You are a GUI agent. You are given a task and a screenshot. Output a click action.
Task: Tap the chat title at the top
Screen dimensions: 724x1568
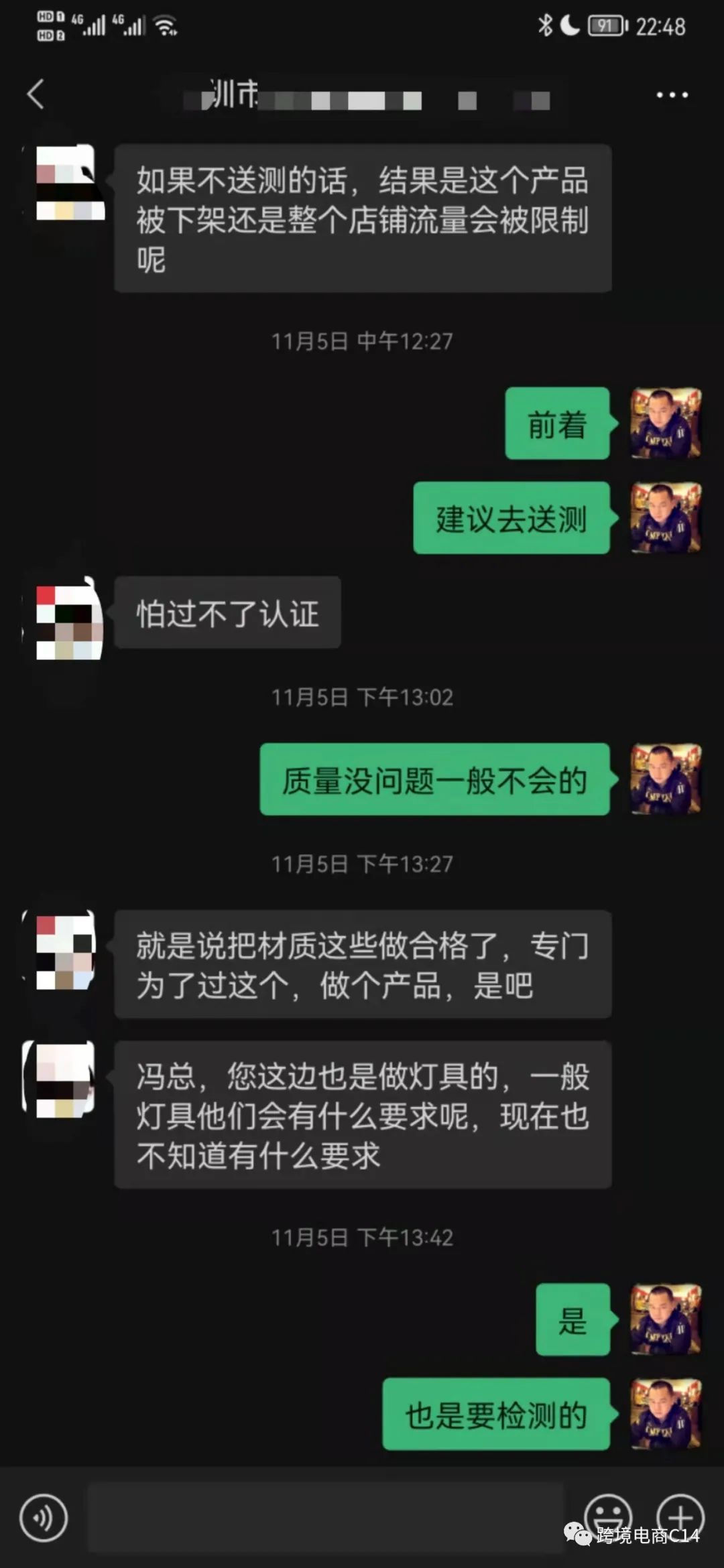point(302,95)
